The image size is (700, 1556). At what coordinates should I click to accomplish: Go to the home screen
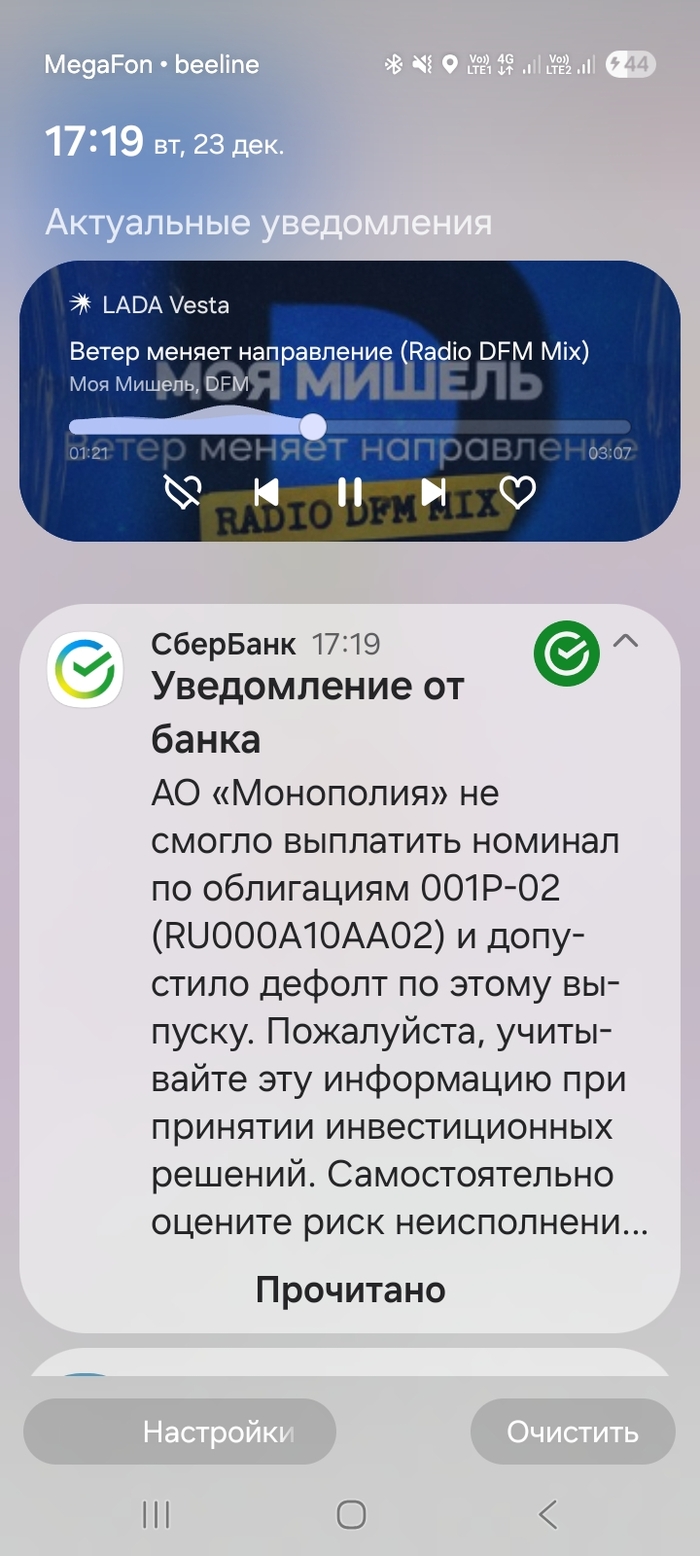pos(351,1514)
